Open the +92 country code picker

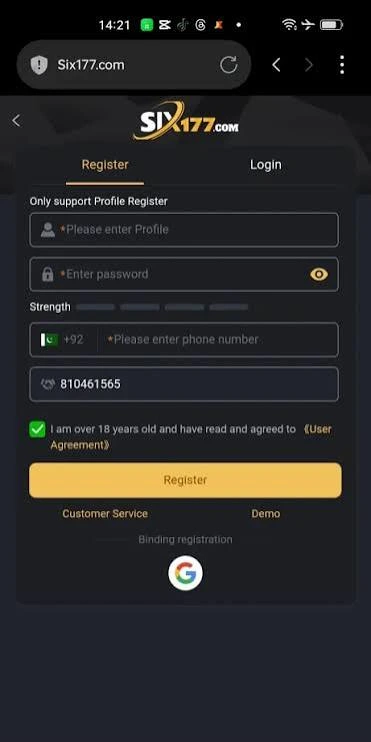62,339
